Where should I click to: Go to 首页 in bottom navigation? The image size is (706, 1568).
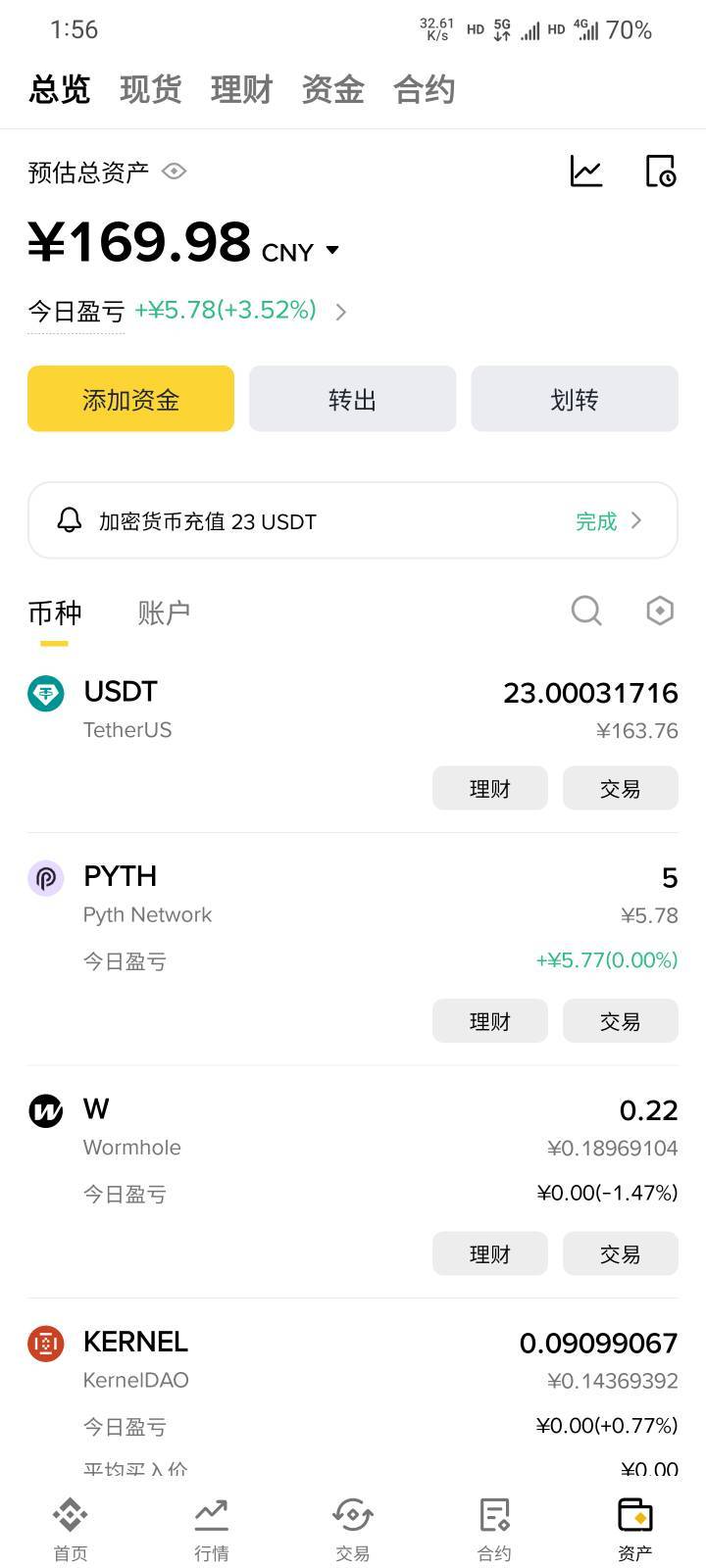71,1527
